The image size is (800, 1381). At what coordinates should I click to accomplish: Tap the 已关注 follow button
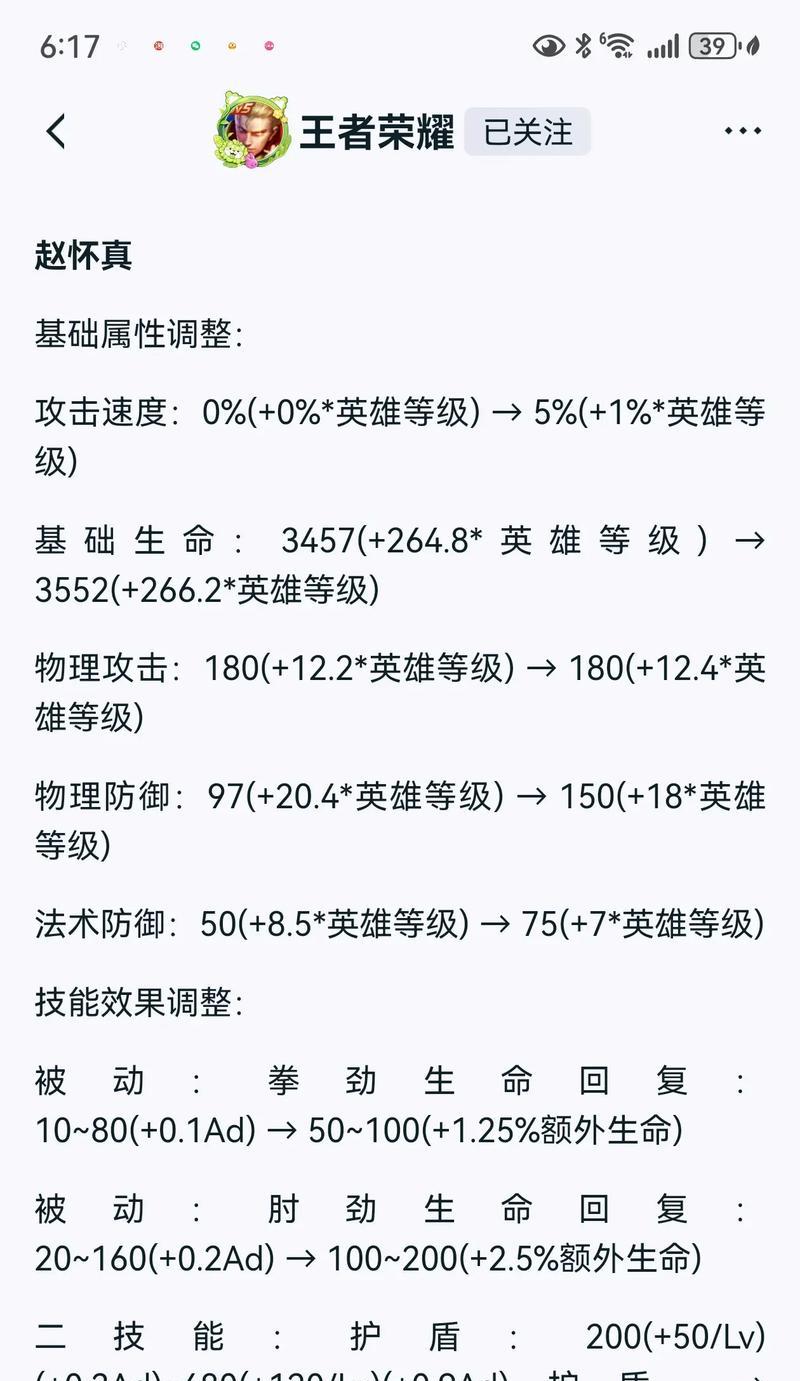(528, 132)
